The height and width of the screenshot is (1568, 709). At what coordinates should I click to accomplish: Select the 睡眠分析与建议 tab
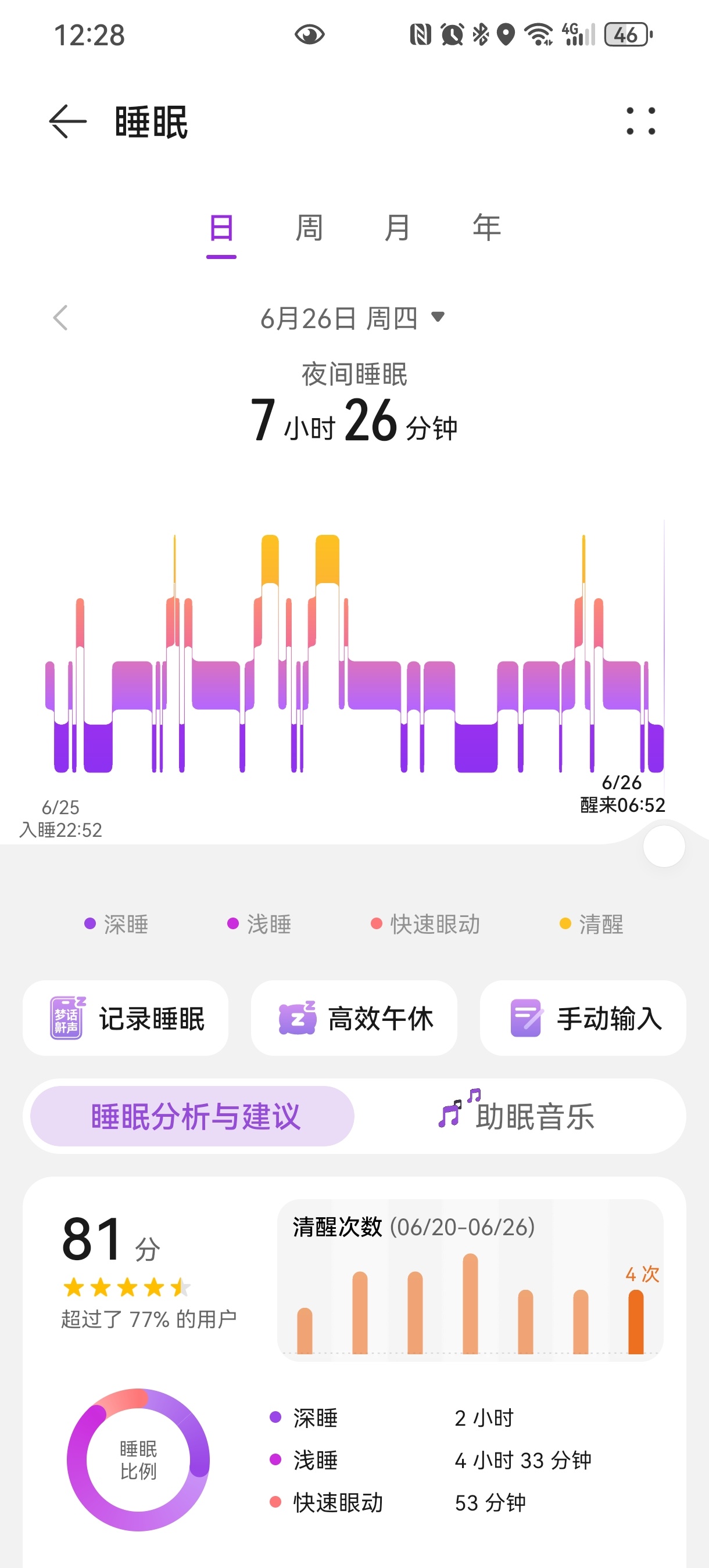click(x=192, y=1116)
